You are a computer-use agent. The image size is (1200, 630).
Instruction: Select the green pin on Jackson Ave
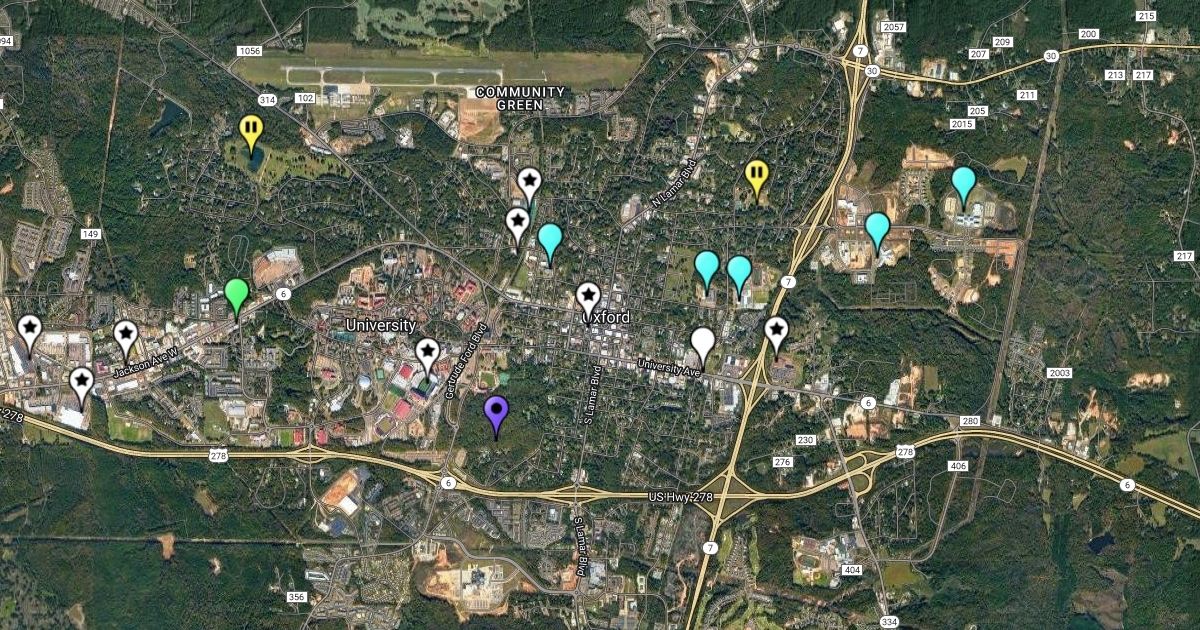(x=236, y=294)
